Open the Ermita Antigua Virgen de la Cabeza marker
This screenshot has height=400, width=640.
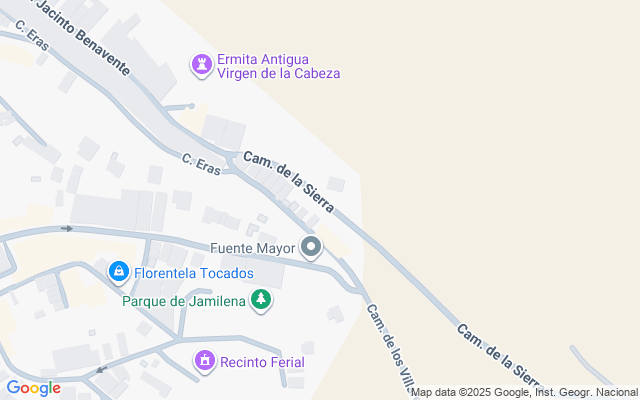click(202, 65)
